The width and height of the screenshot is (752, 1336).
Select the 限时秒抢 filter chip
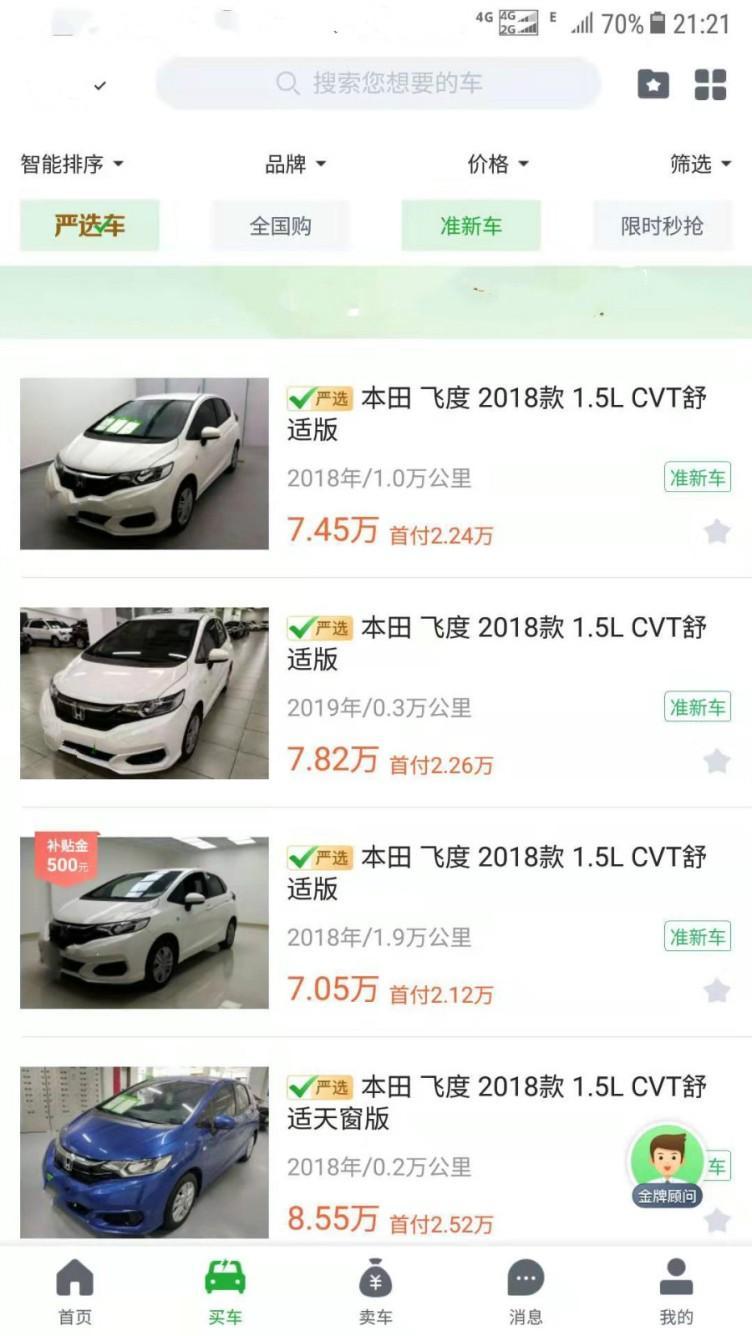662,226
